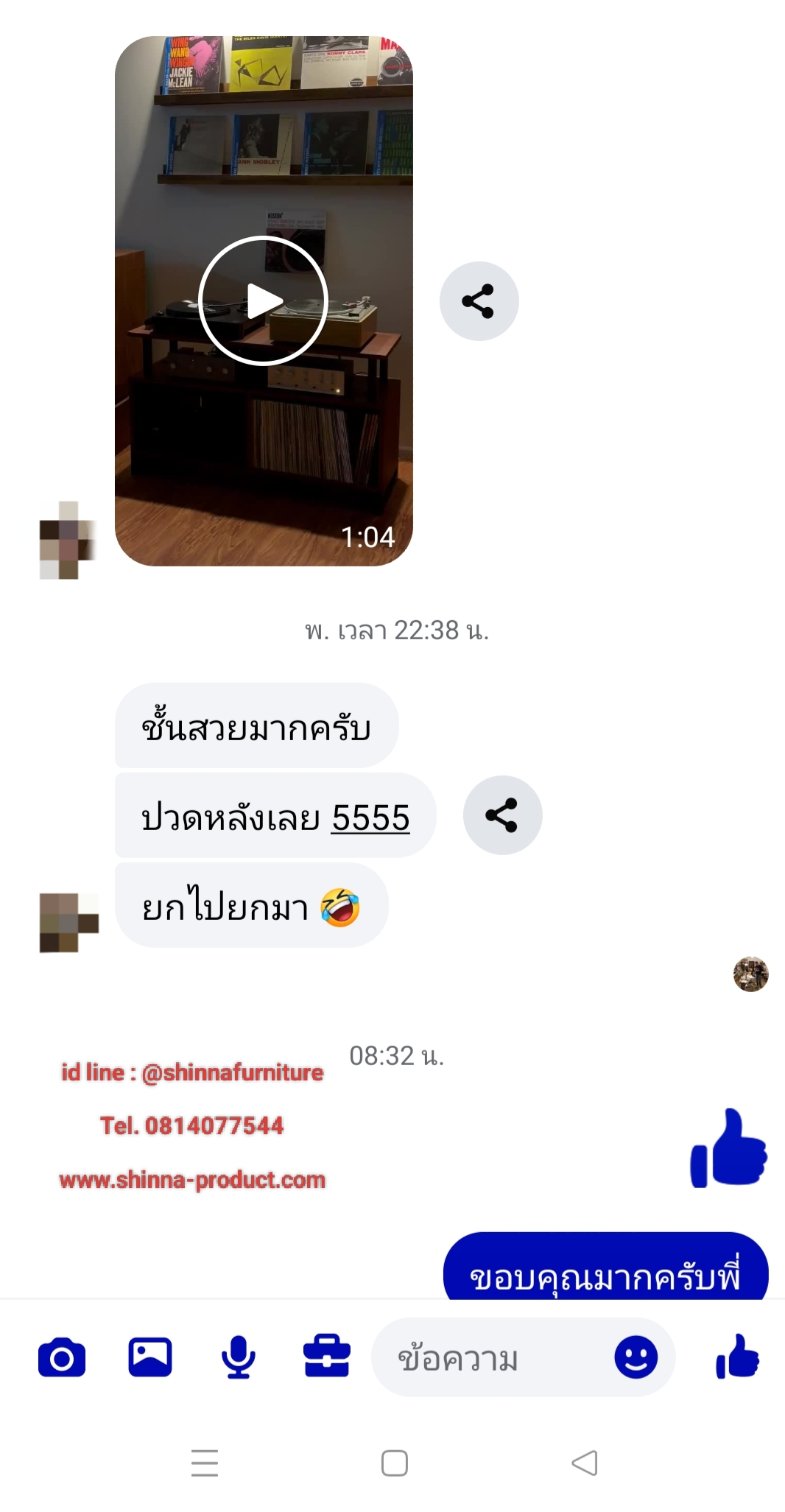Open the camera from the chat bar
This screenshot has width=785, height=1512.
(62, 1357)
